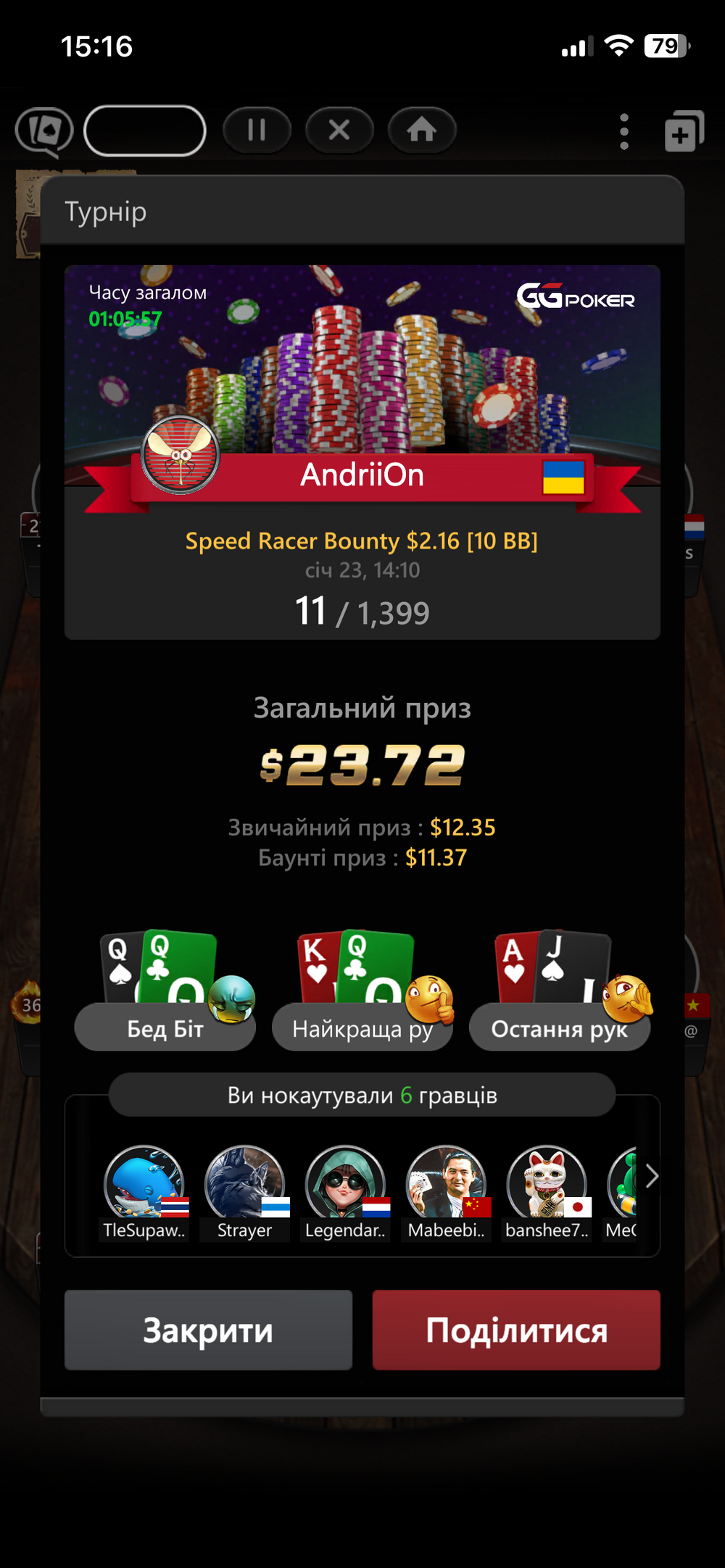Open knocked-out player Legendar avatar
725x1568 pixels.
[346, 1184]
